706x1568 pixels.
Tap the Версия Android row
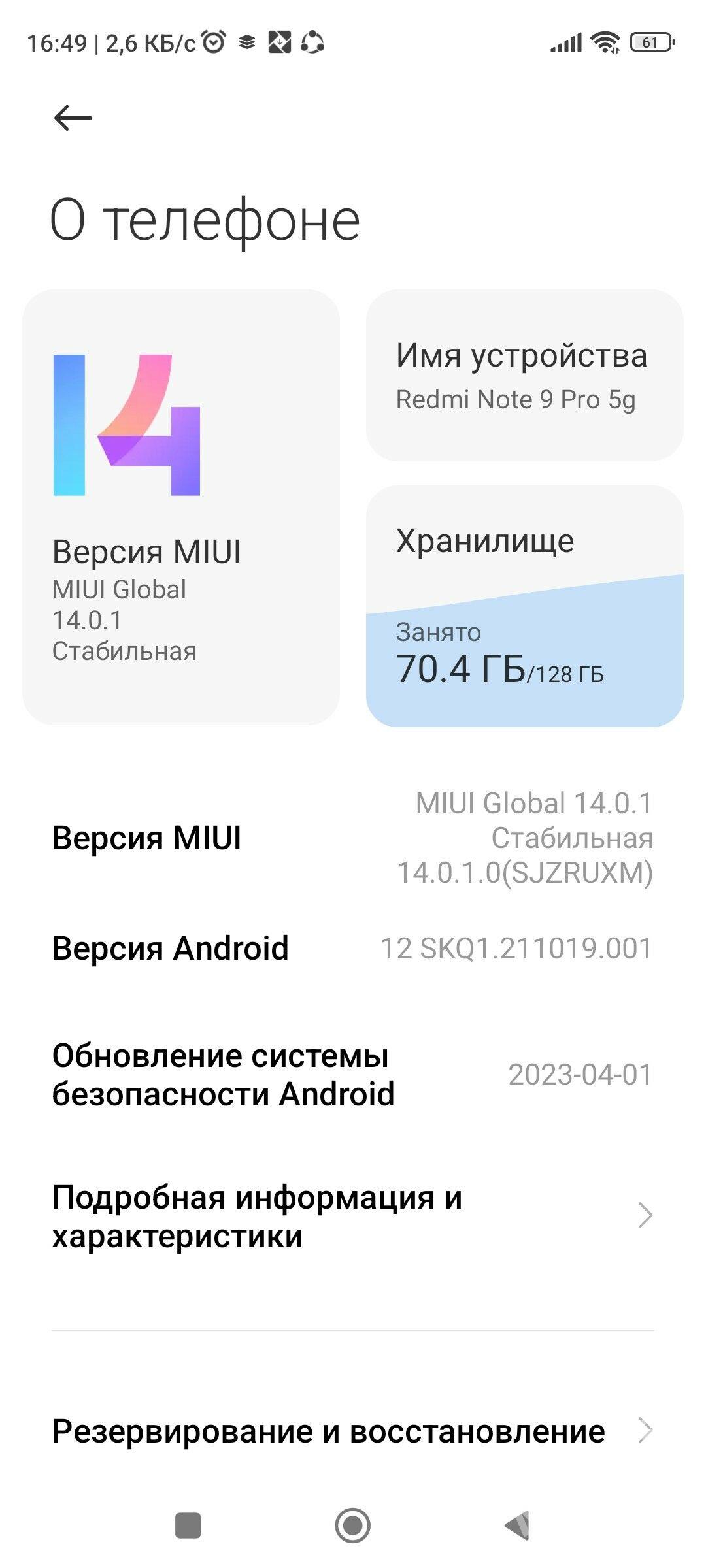pyautogui.click(x=353, y=948)
